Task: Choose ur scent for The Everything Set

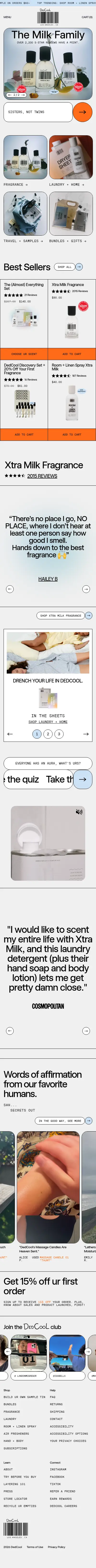Action: click(24, 354)
